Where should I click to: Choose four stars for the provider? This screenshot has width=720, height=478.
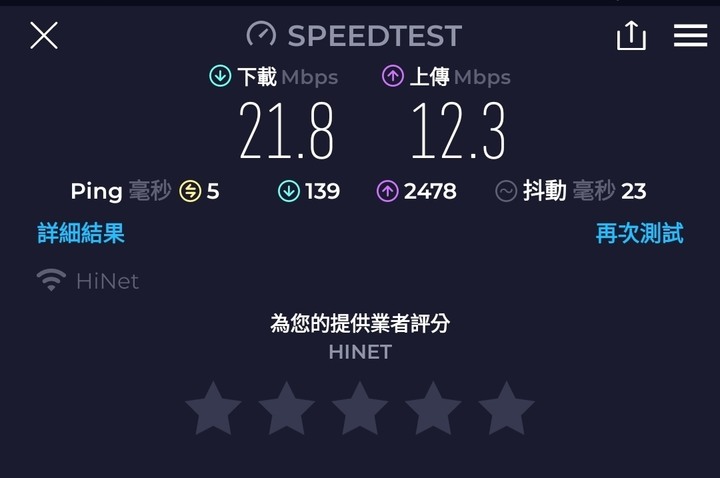pyautogui.click(x=433, y=409)
